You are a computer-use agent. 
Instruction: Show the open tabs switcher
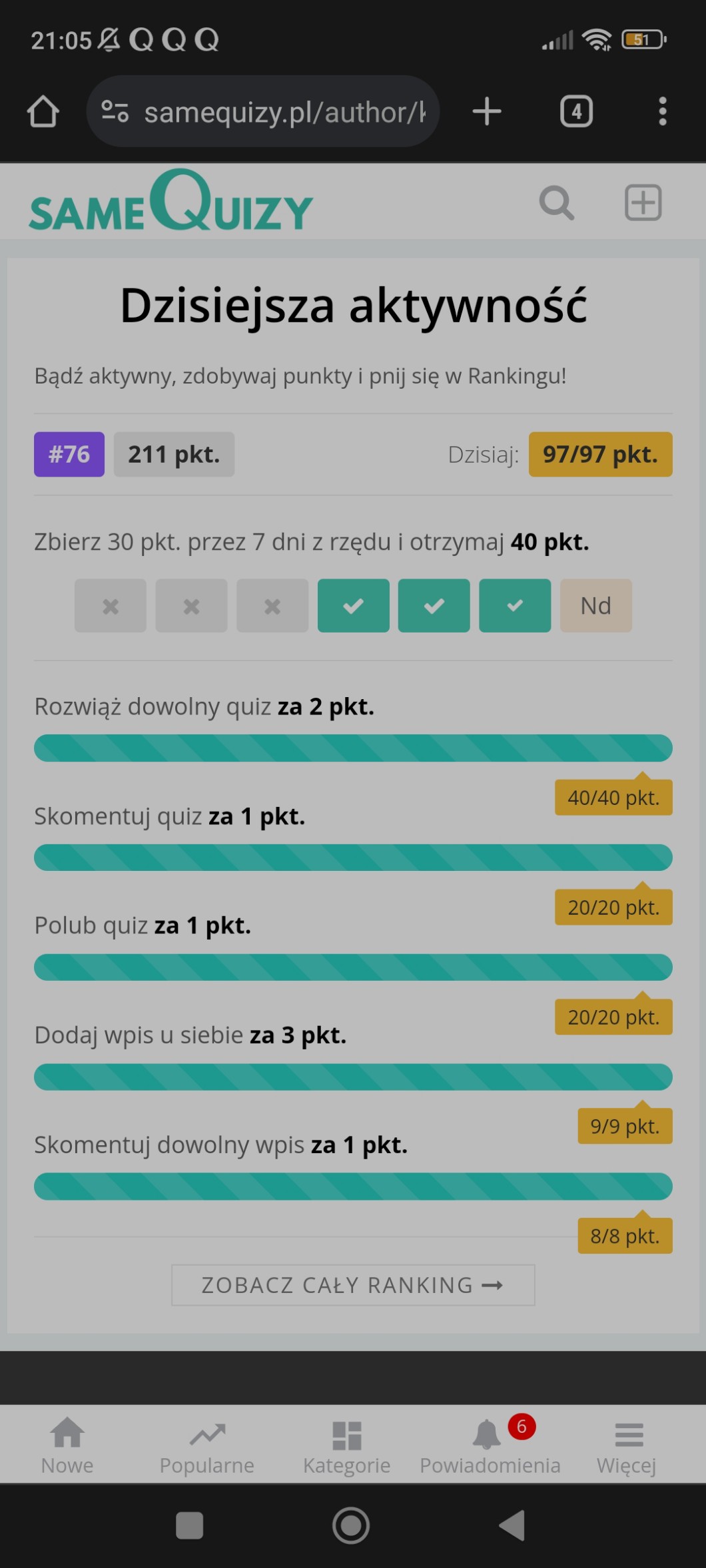click(576, 111)
